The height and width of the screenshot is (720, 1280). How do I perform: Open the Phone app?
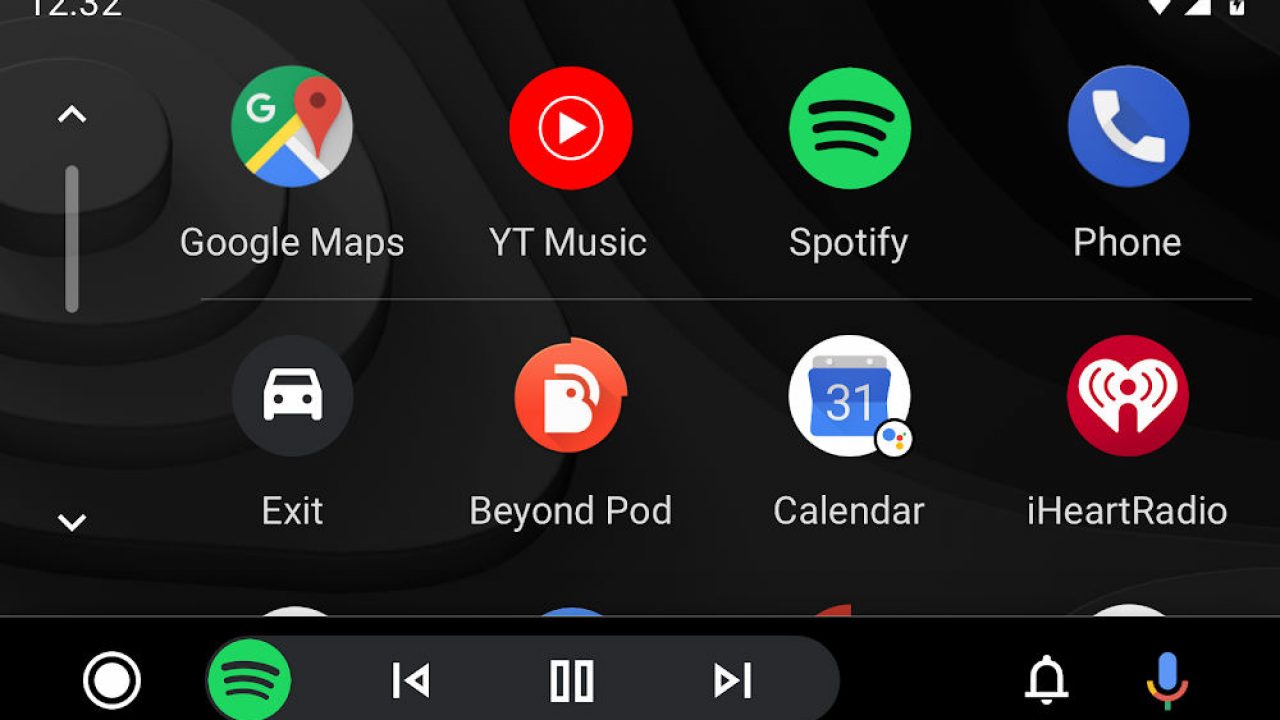1128,127
